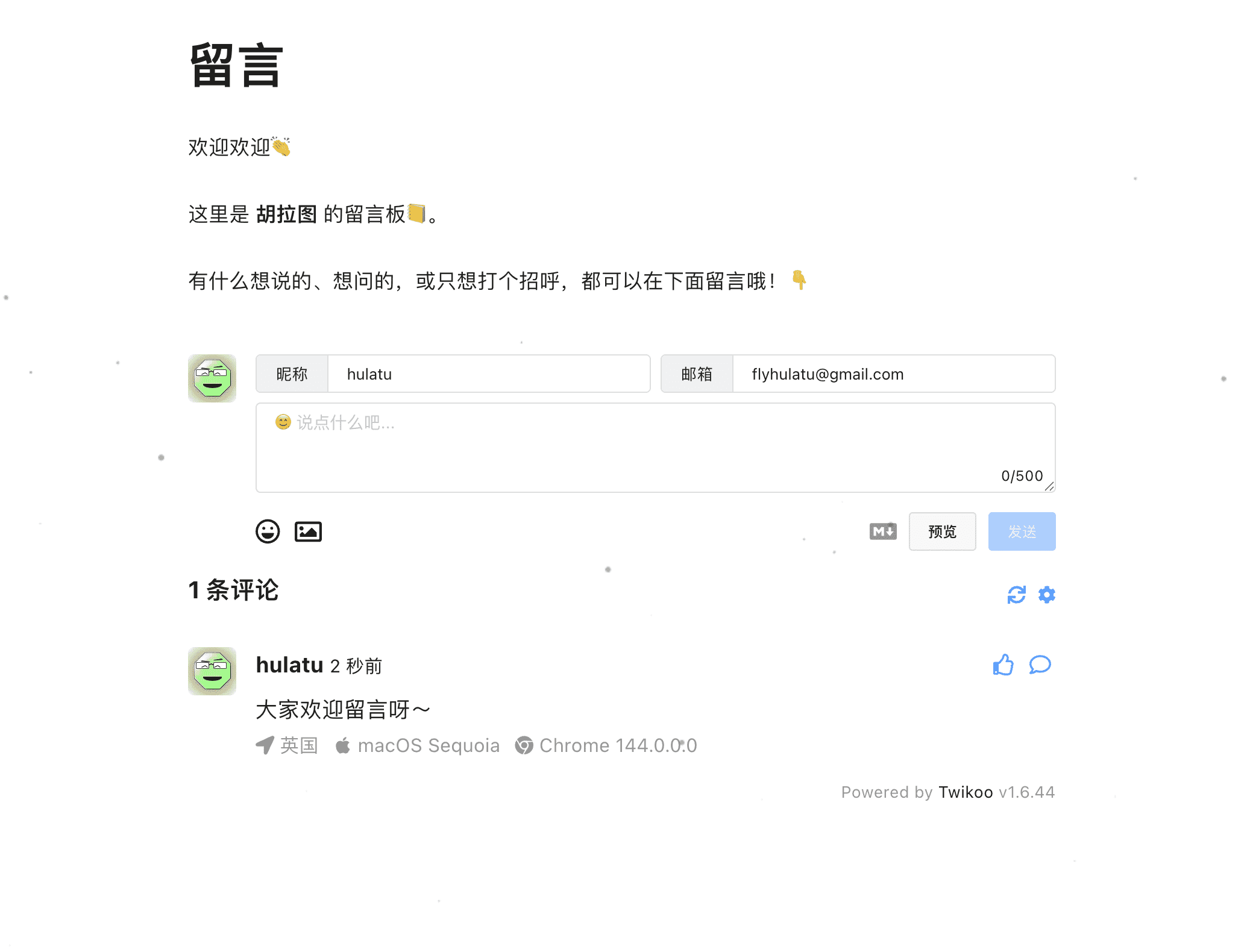Tap the 昵称 nickname input field
This screenshot has width=1250, height=952.
click(488, 374)
